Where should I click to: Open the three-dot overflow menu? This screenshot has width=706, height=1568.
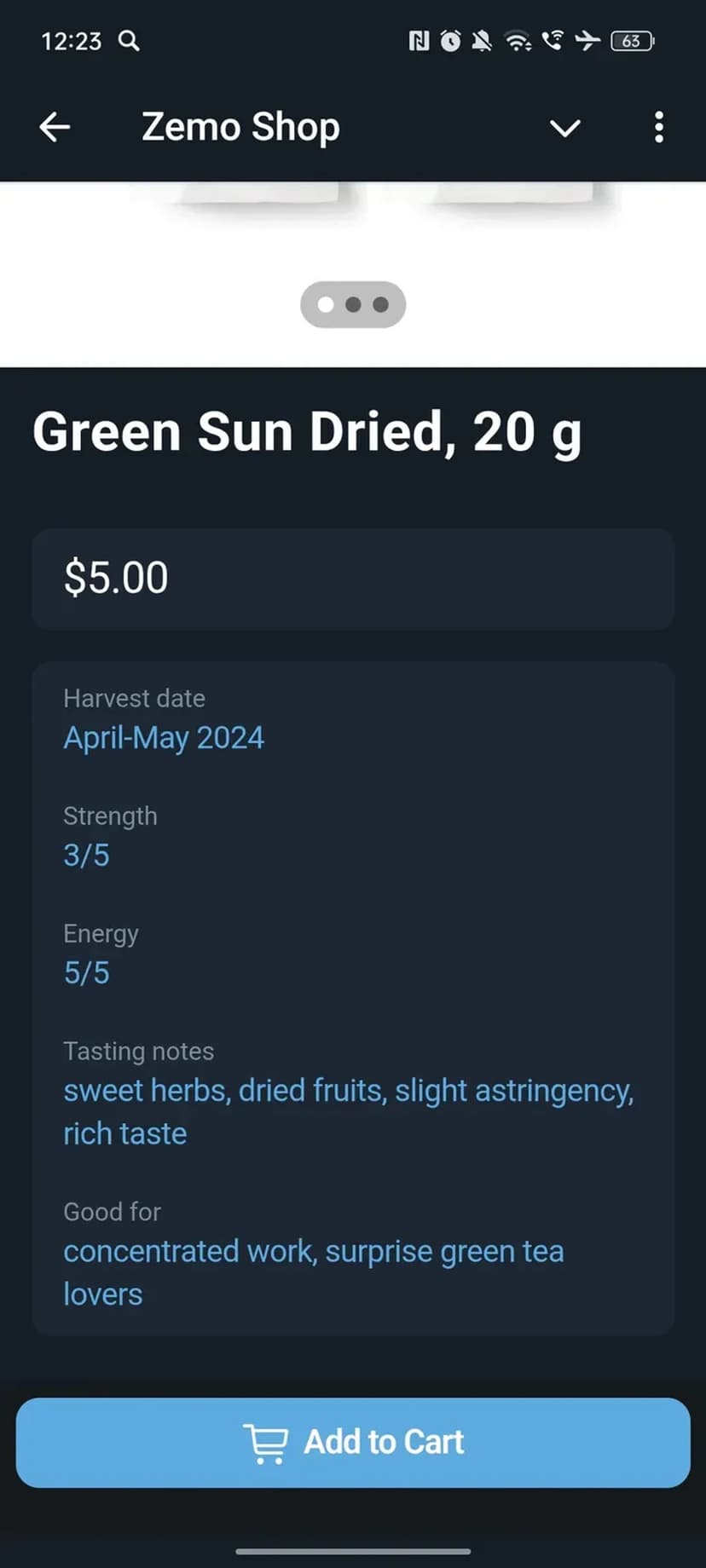pyautogui.click(x=658, y=128)
